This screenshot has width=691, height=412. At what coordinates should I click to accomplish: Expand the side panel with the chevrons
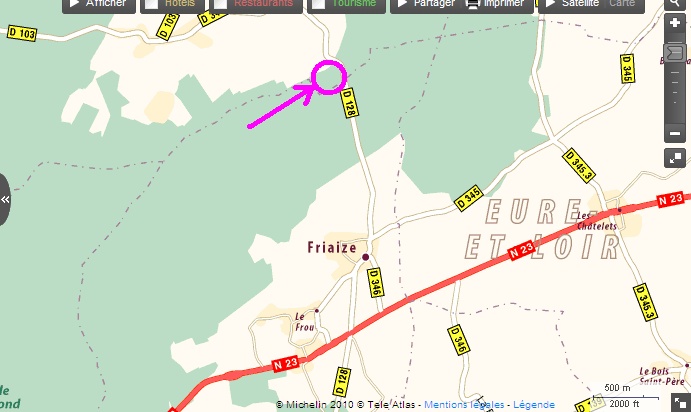click(x=5, y=200)
